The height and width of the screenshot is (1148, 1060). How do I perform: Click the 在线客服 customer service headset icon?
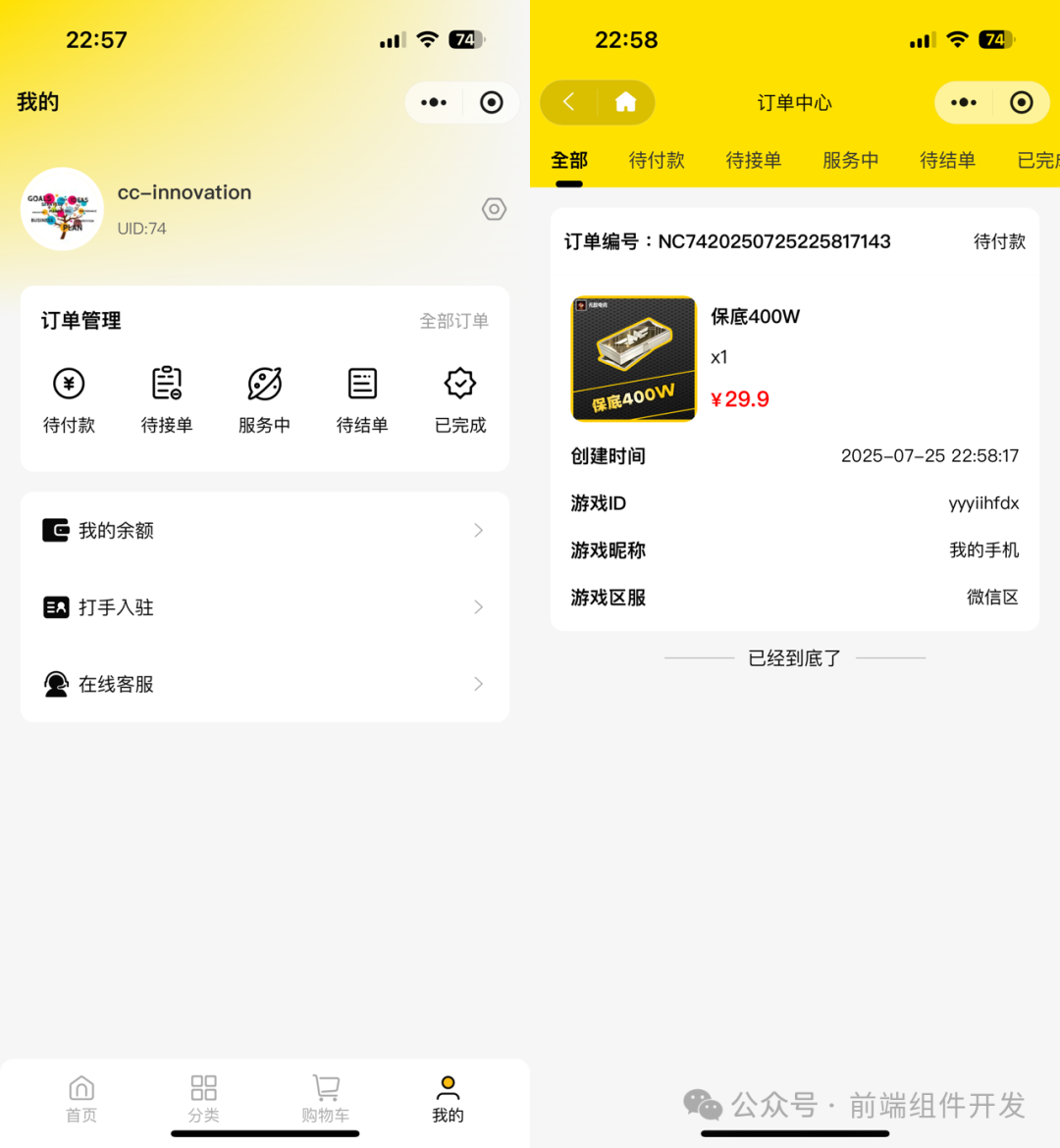pyautogui.click(x=55, y=684)
